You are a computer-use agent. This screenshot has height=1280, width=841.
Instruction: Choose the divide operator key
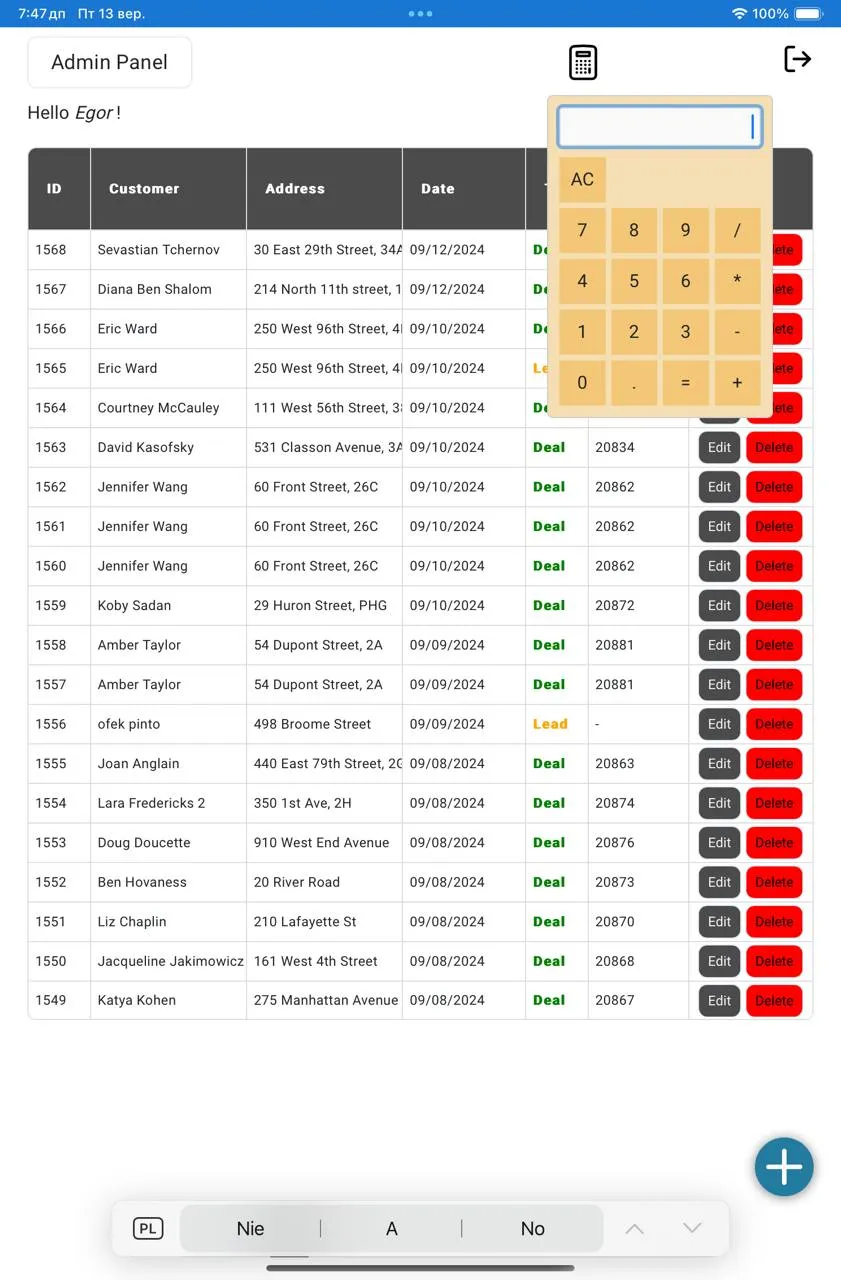pyautogui.click(x=737, y=230)
